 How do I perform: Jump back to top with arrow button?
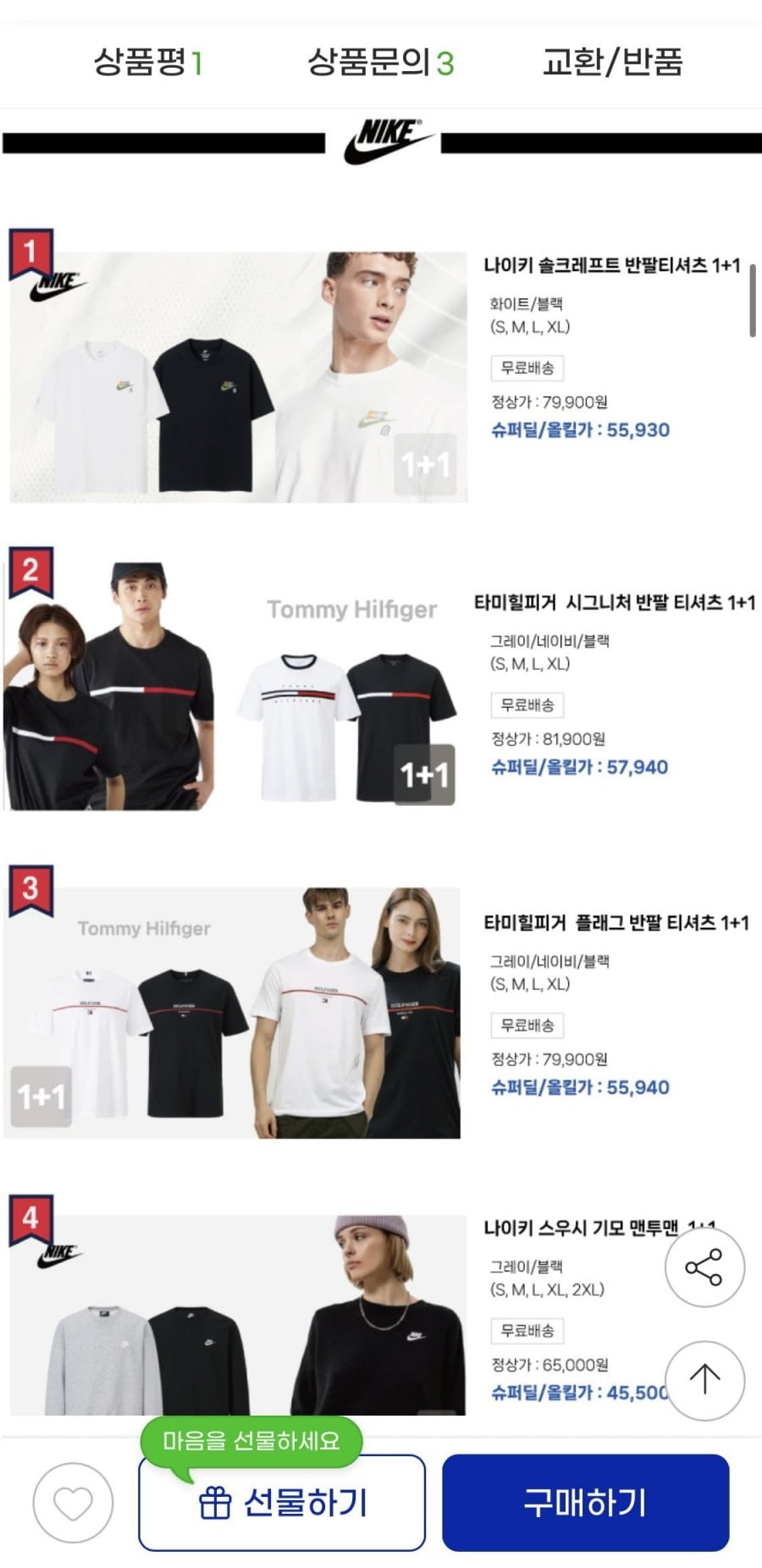(704, 1380)
